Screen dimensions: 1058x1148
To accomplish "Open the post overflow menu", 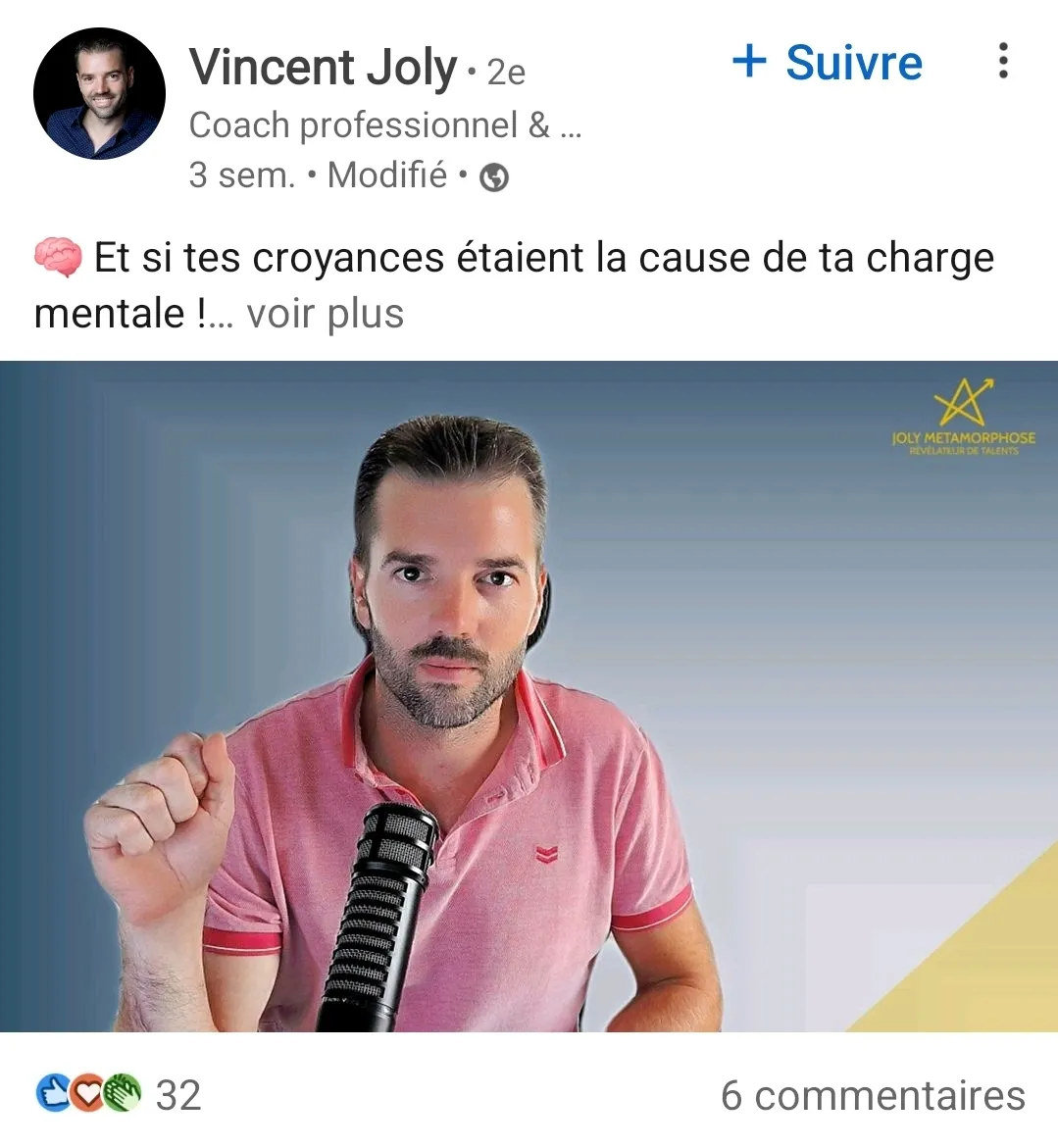I will 1002,61.
